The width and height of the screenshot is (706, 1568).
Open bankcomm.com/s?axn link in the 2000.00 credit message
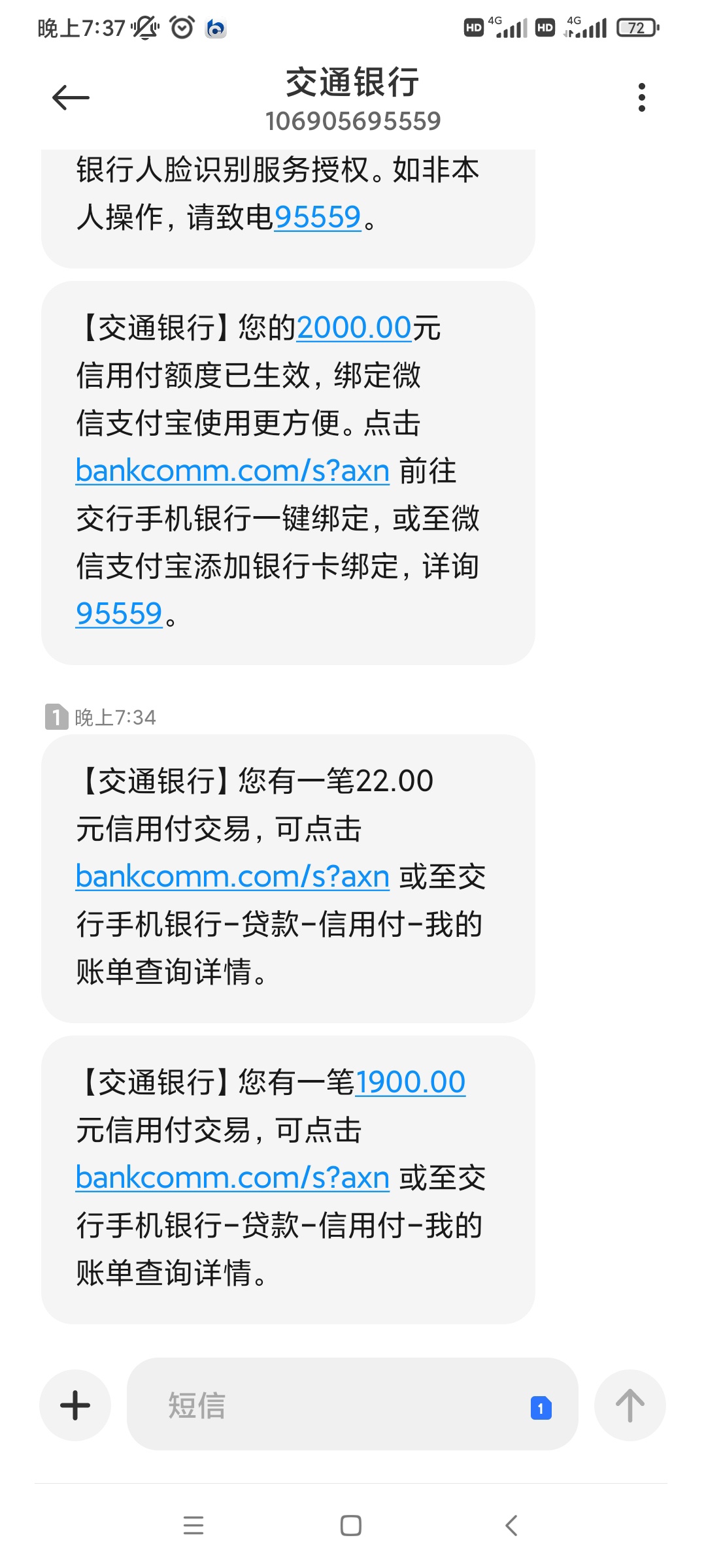(x=233, y=470)
